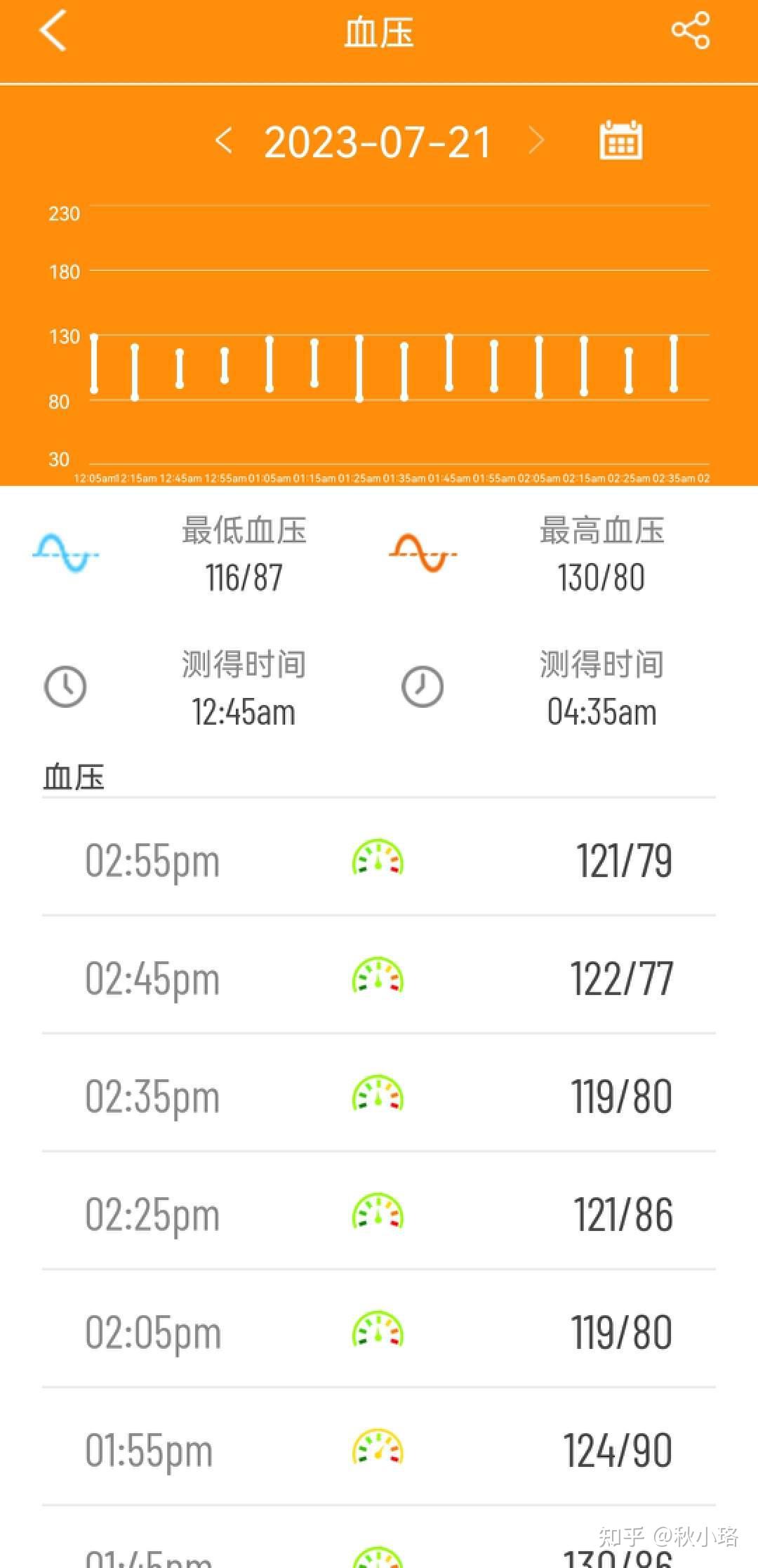Go to the previous day's data
The image size is (758, 1568).
click(223, 140)
